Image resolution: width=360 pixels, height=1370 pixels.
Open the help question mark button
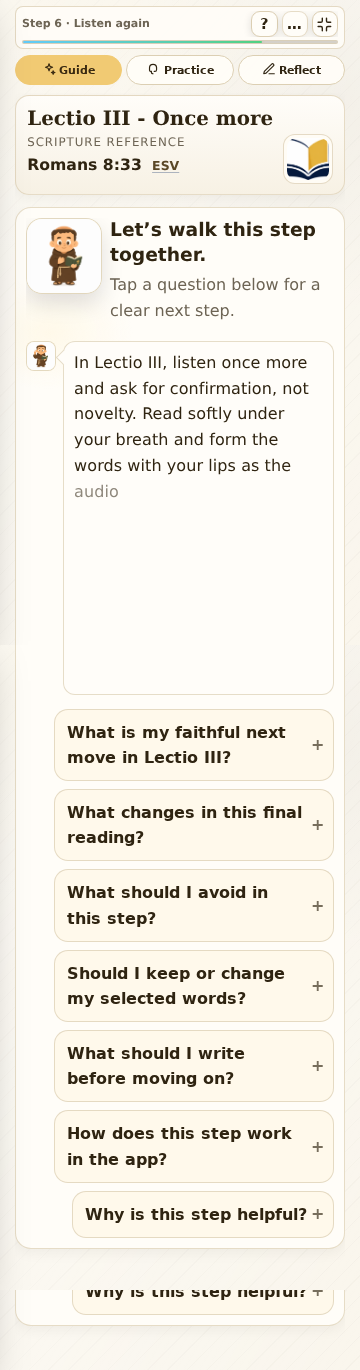[264, 24]
